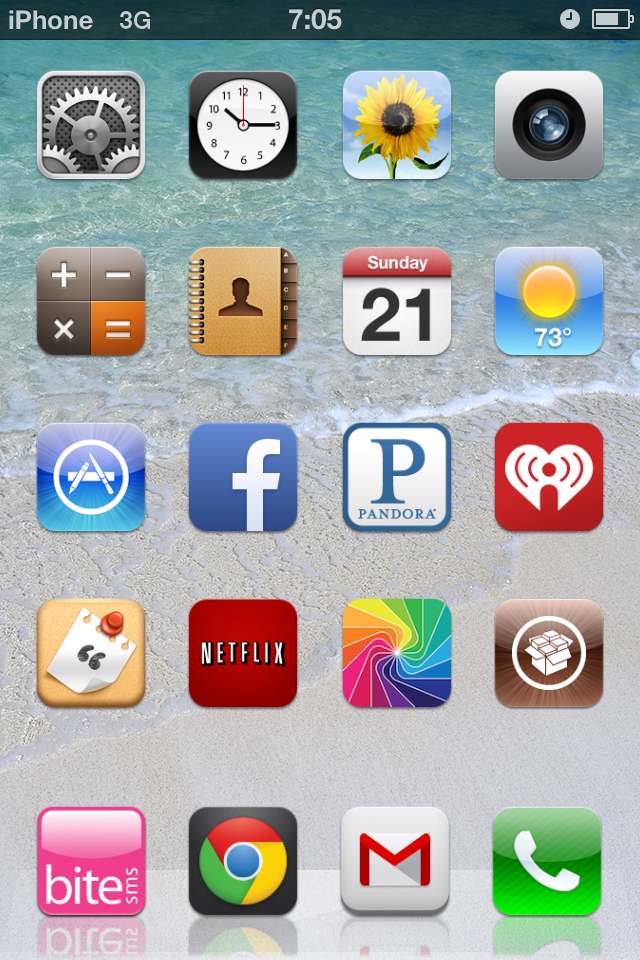Launch biteSMS from the dock

(91, 861)
